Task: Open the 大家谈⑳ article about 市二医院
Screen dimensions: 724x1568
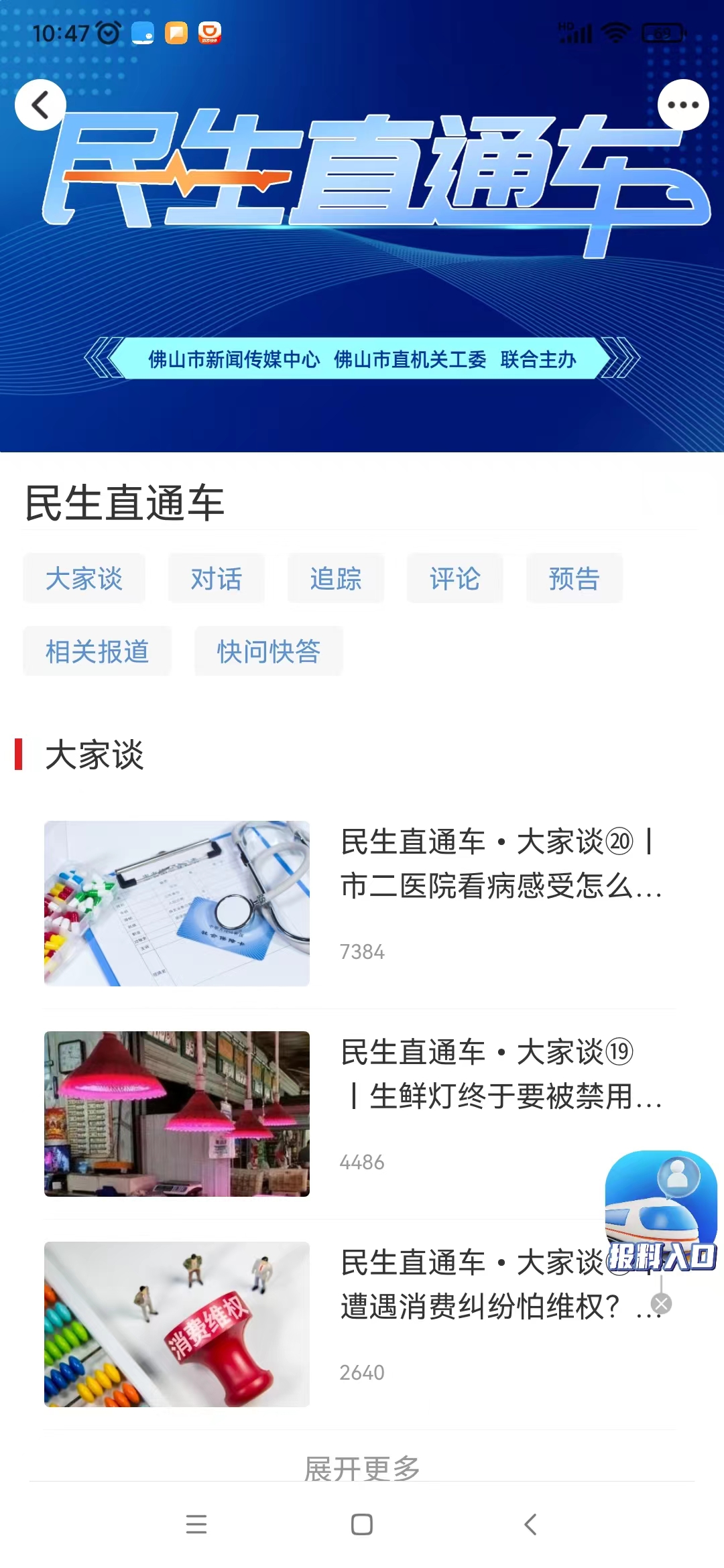Action: (499, 864)
